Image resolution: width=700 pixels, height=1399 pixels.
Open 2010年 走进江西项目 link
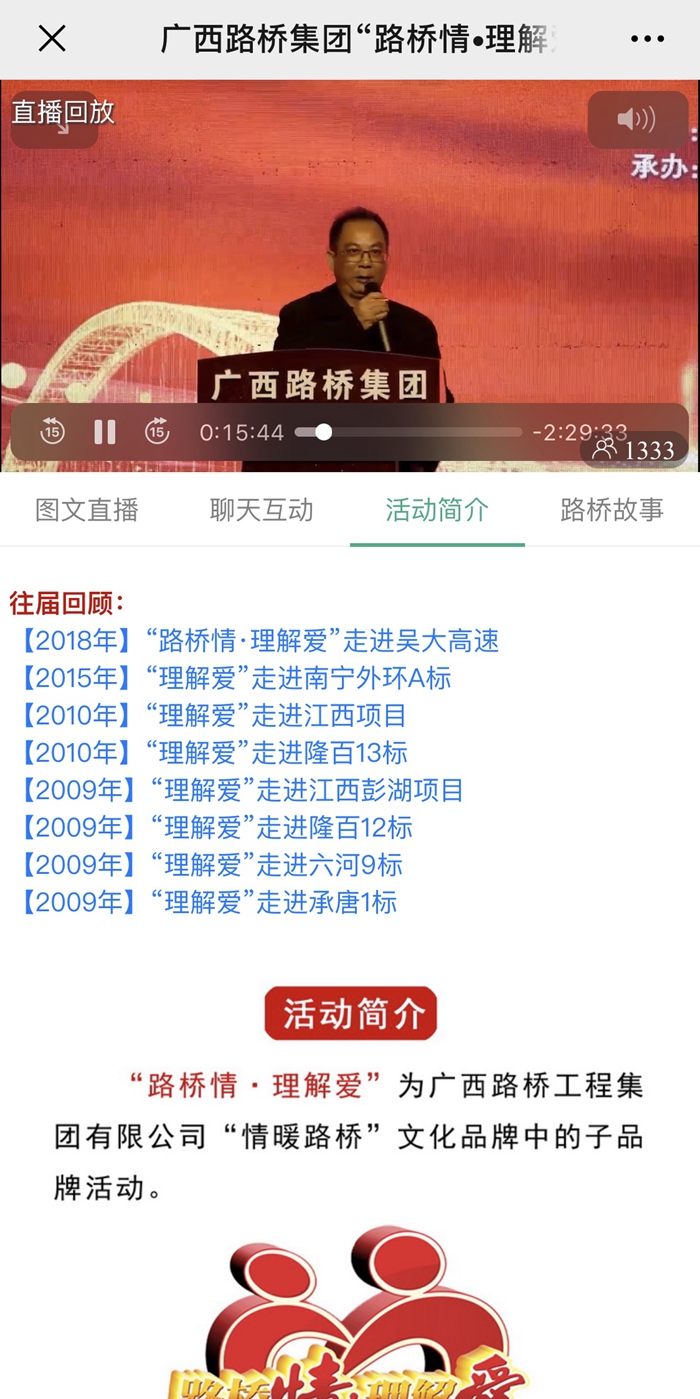point(212,716)
